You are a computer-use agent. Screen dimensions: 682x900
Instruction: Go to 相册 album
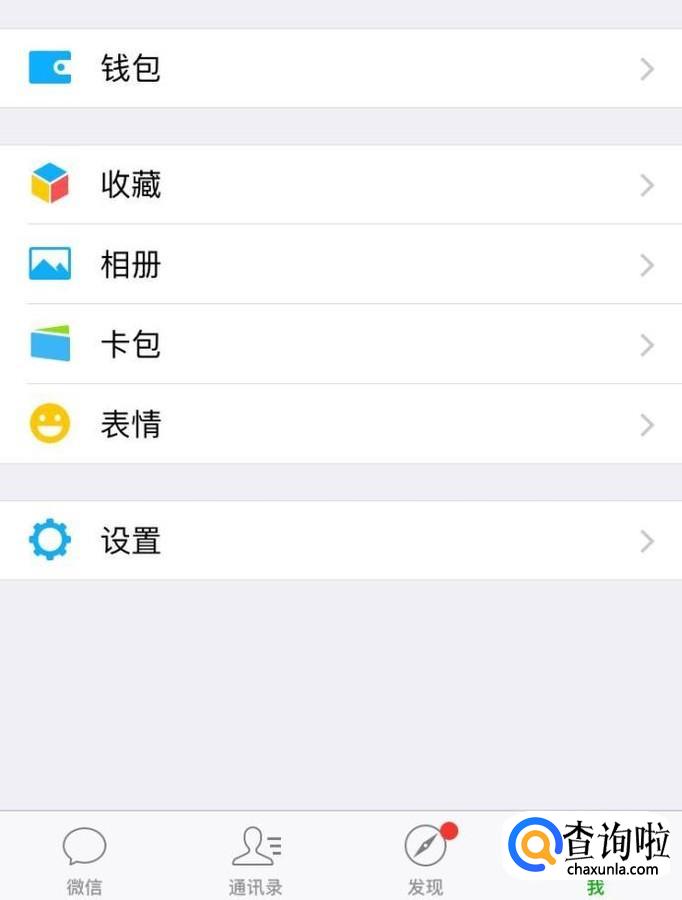point(340,265)
